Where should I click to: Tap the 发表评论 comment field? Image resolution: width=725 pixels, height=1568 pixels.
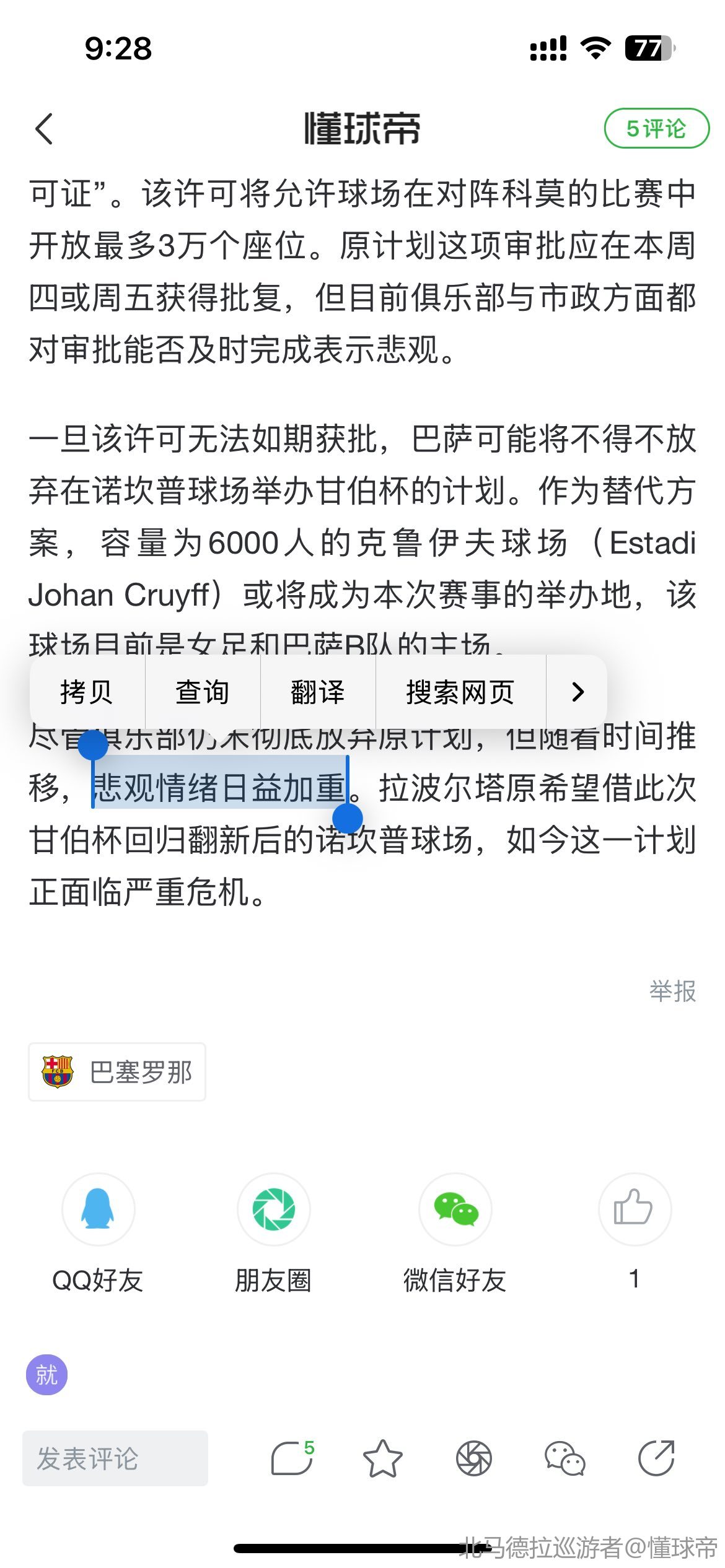coord(115,1458)
